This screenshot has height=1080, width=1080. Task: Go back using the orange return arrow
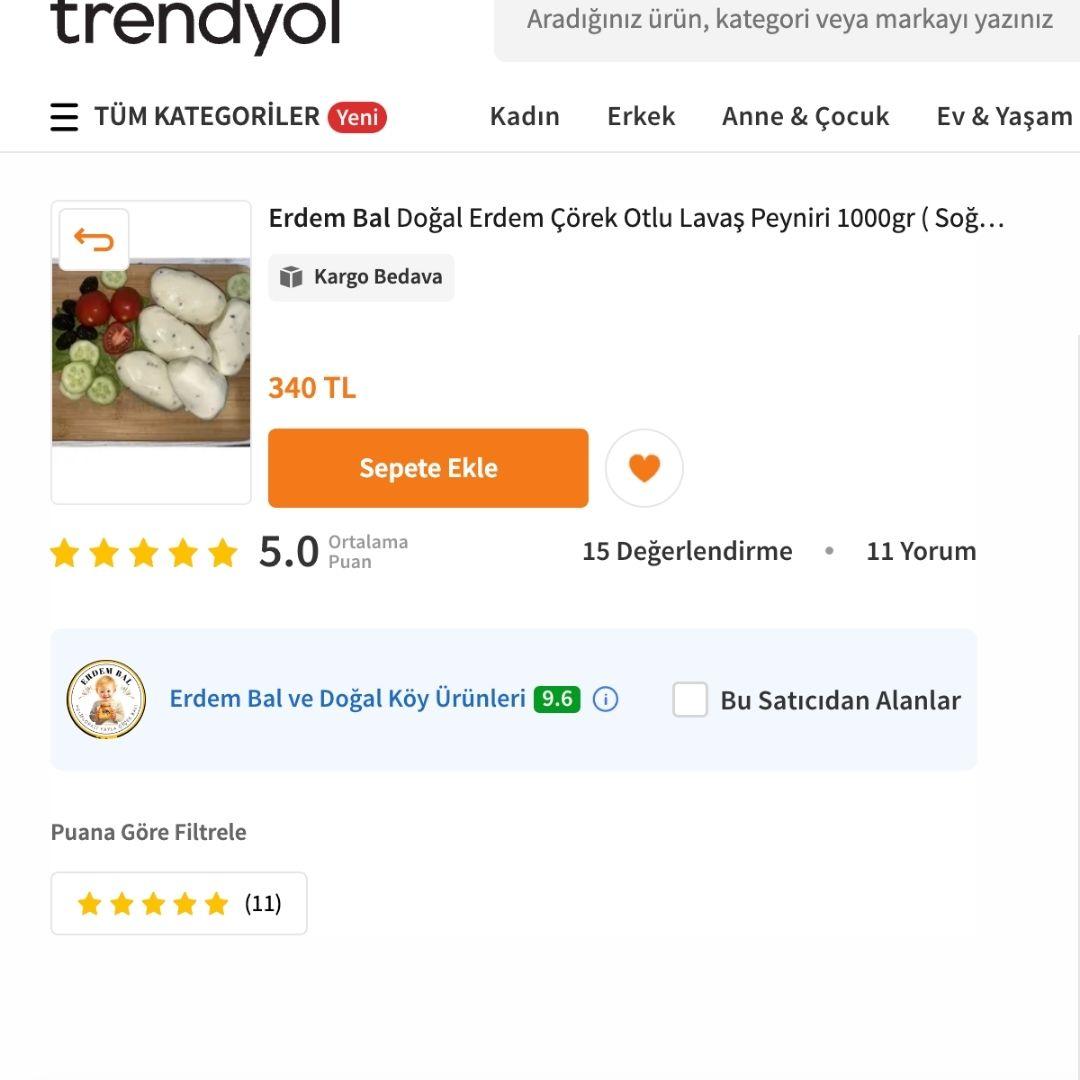click(94, 240)
